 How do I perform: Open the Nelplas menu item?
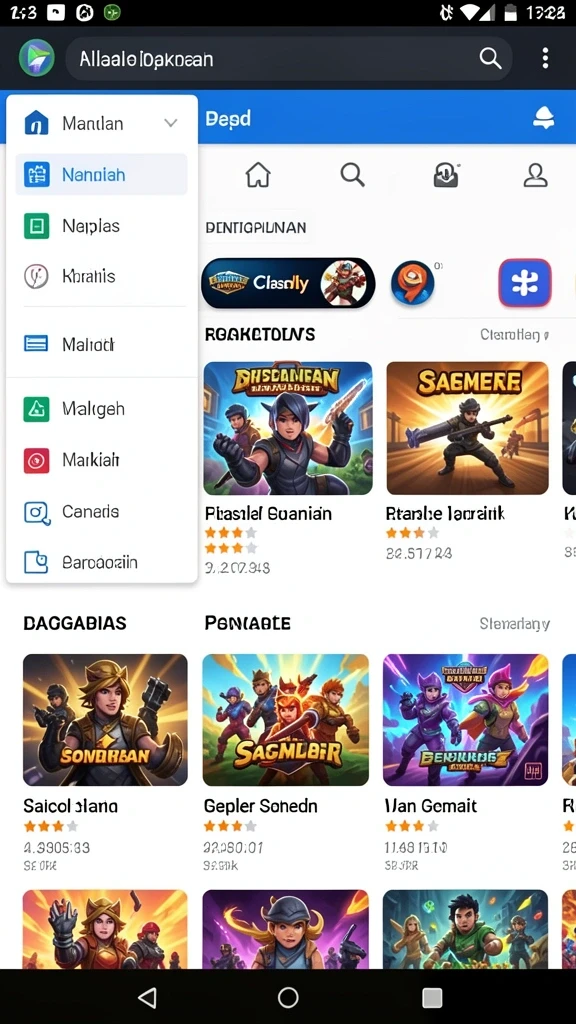[101, 226]
